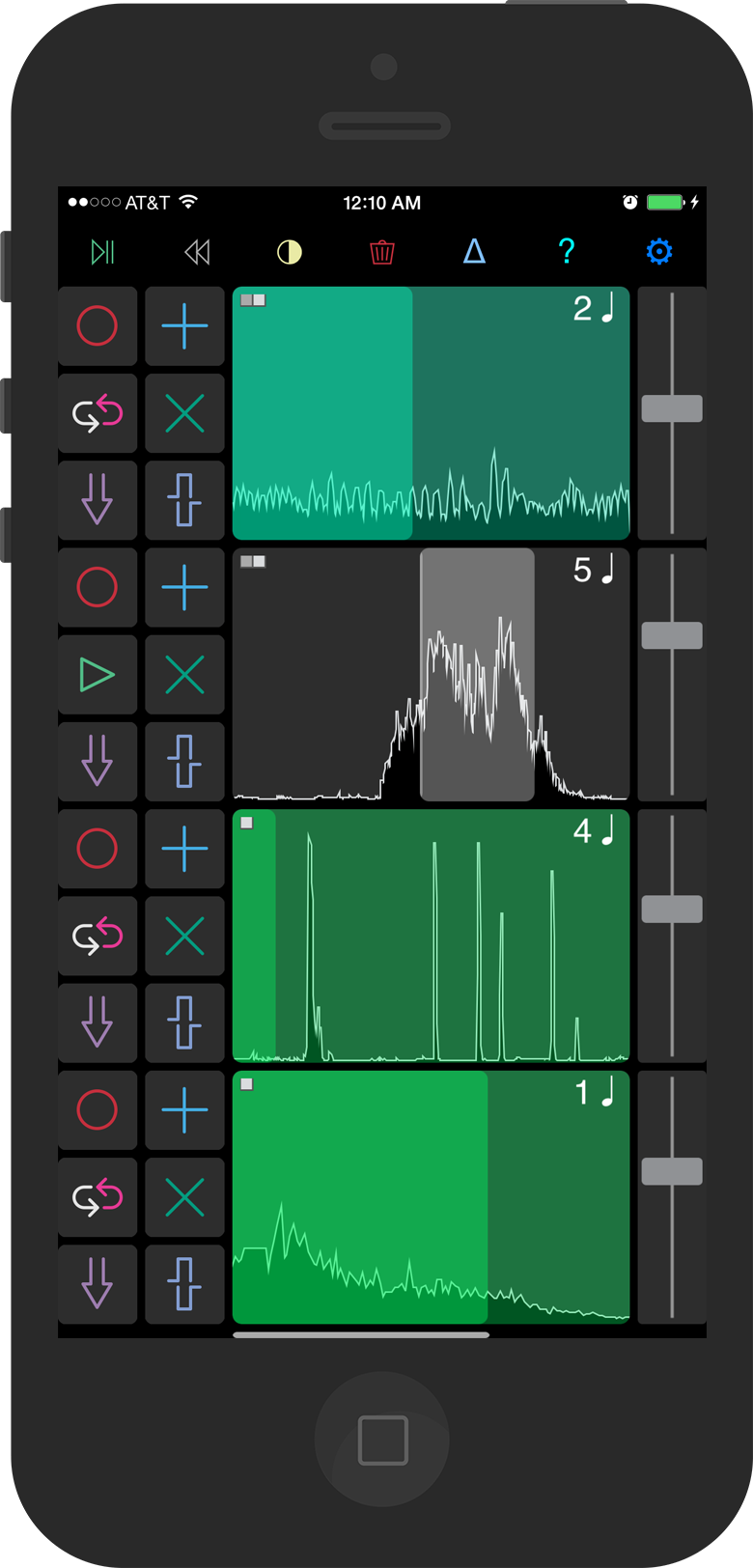Open help via the question mark
This screenshot has height=1568, width=753.
tap(567, 252)
